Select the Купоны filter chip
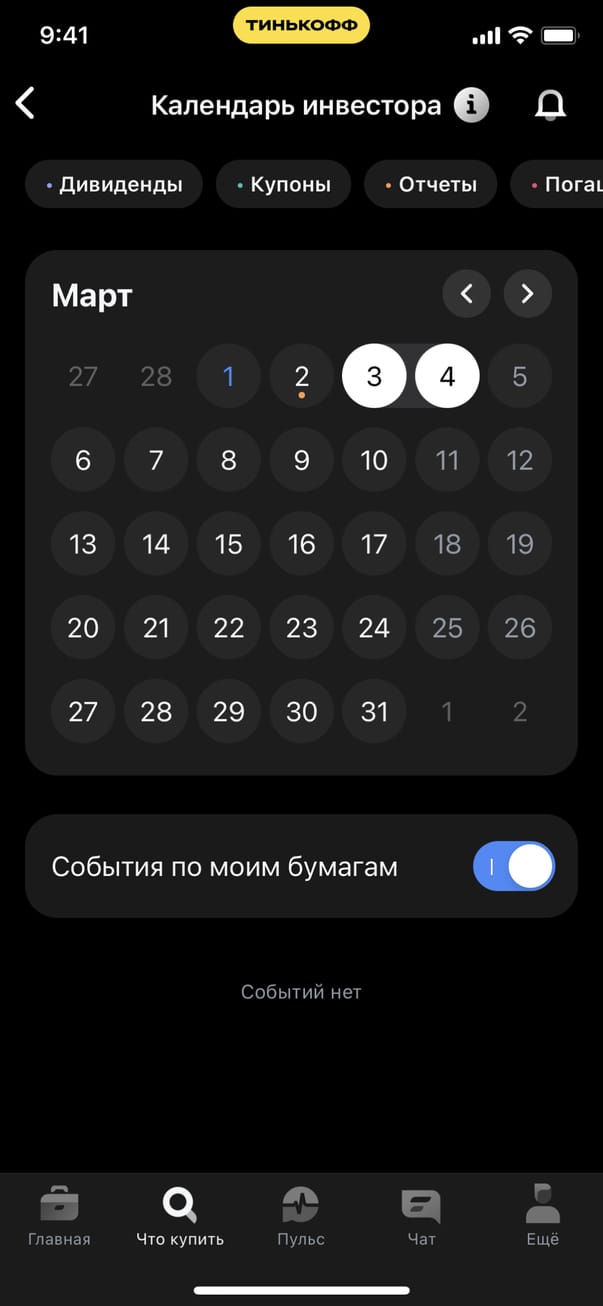The width and height of the screenshot is (603, 1306). [284, 184]
